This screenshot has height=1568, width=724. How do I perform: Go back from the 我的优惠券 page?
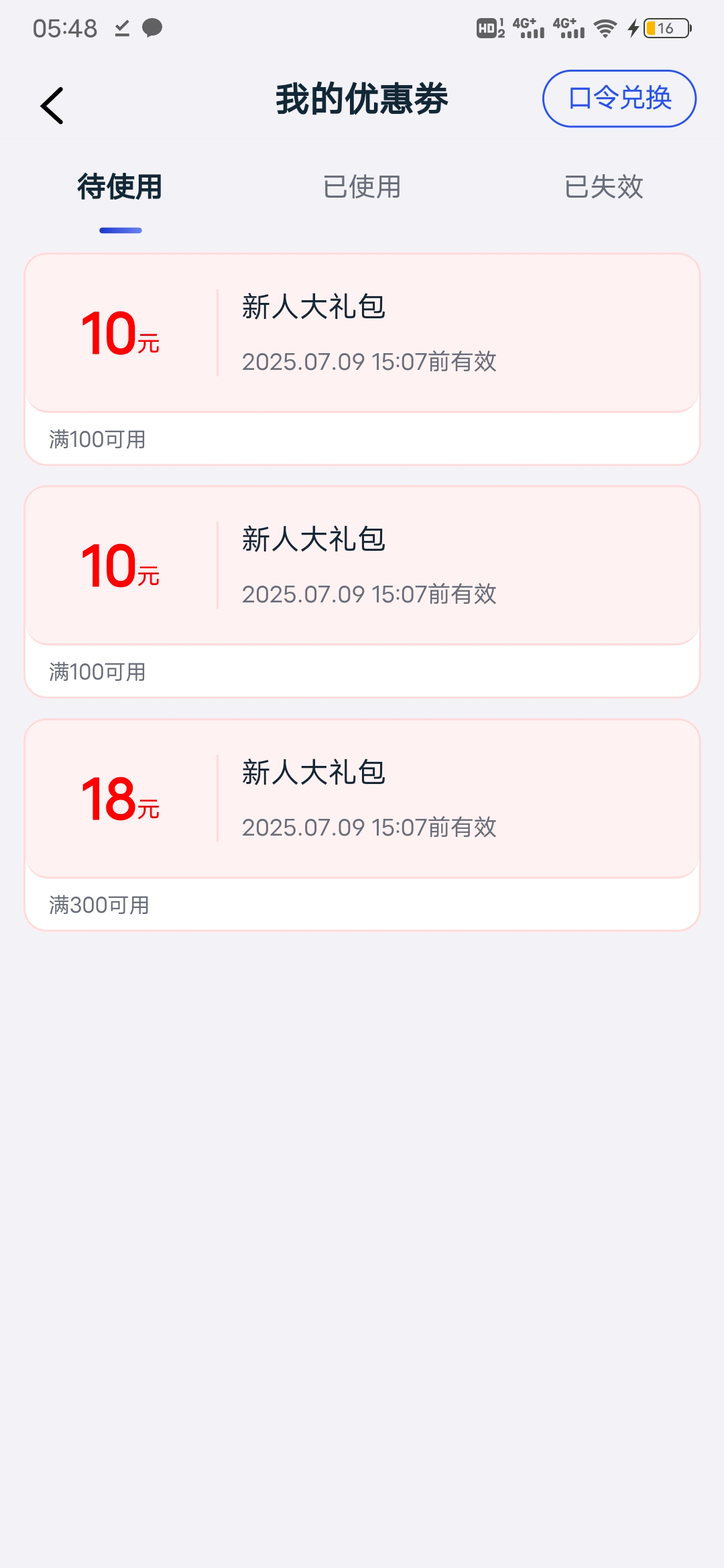click(52, 105)
